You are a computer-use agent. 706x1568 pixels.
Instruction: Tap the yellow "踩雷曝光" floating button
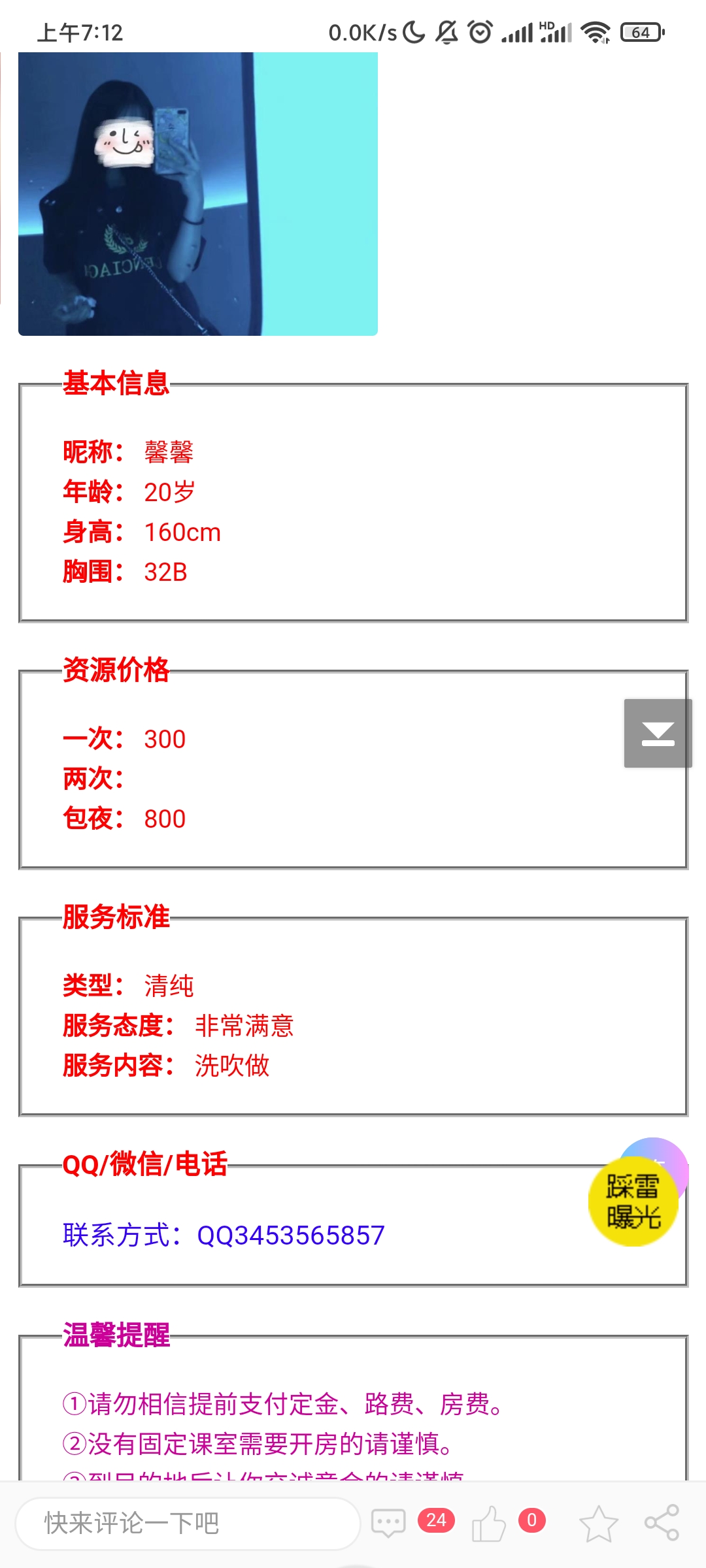[x=633, y=1202]
